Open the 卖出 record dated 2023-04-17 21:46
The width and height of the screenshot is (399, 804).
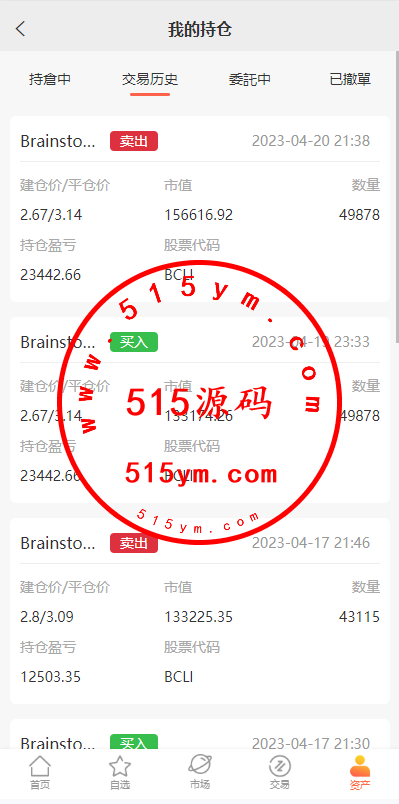200,611
